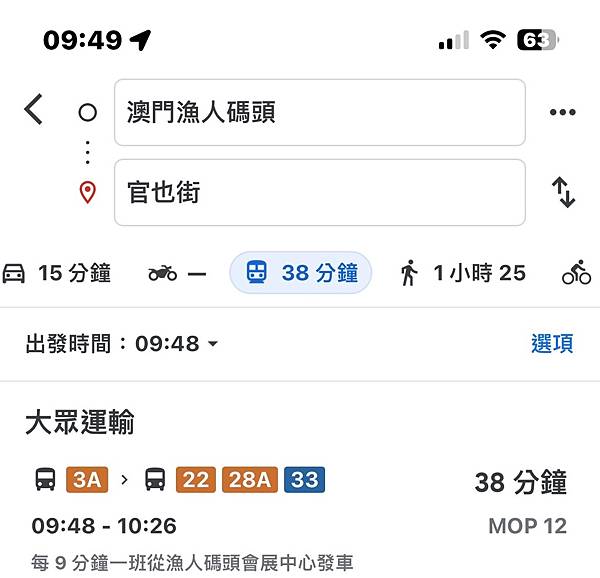
Task: Edit the starting point 澳門漁人碼頭
Action: click(x=320, y=112)
